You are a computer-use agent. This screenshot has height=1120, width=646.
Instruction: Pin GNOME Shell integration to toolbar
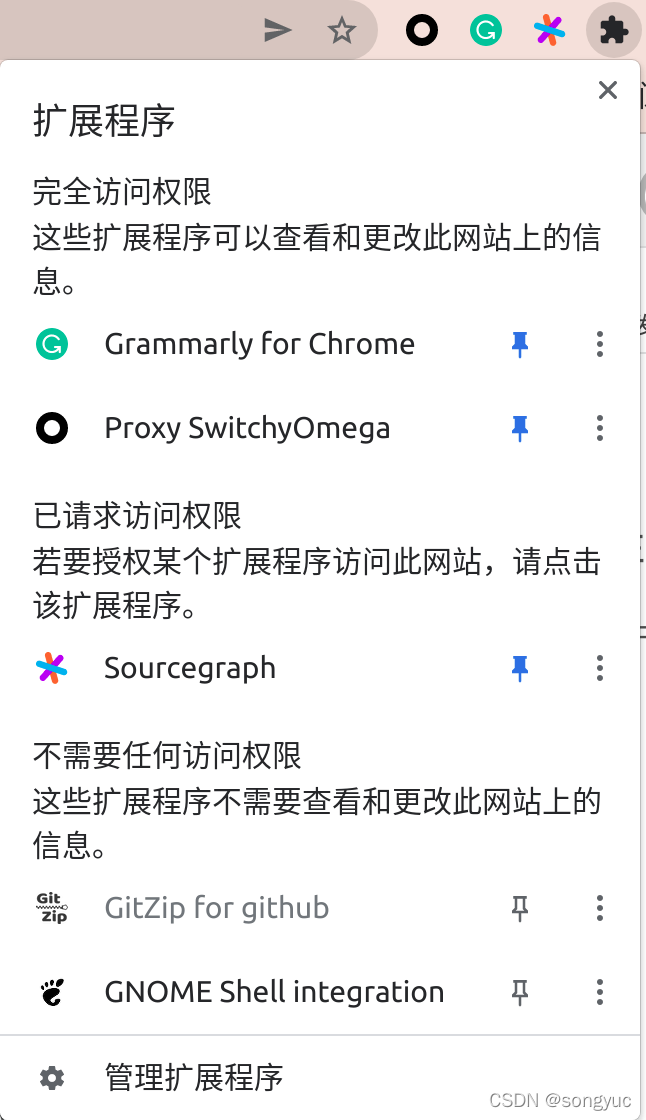pyautogui.click(x=519, y=992)
